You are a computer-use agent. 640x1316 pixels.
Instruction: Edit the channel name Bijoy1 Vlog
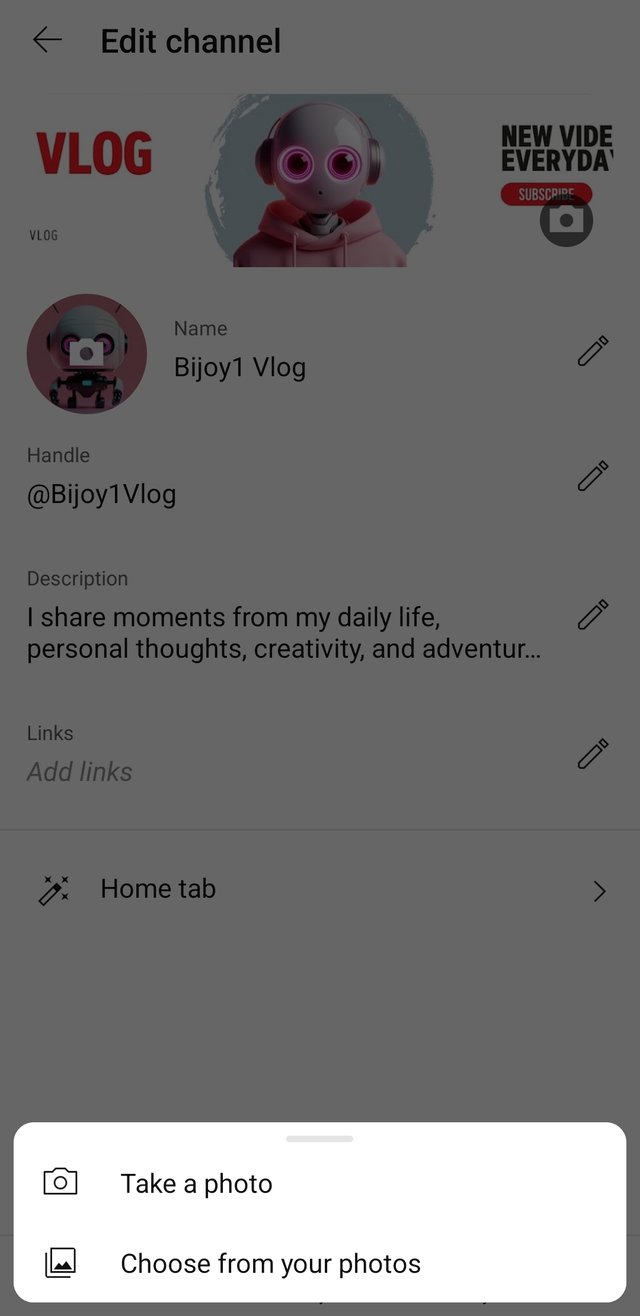[593, 351]
